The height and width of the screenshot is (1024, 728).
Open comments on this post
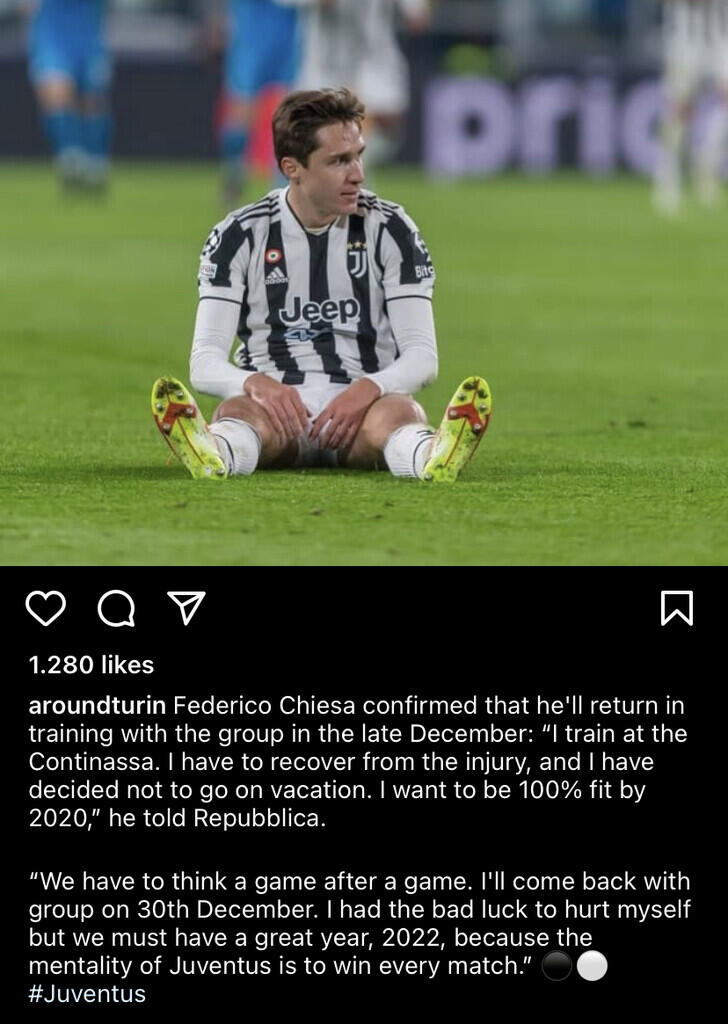click(x=116, y=607)
